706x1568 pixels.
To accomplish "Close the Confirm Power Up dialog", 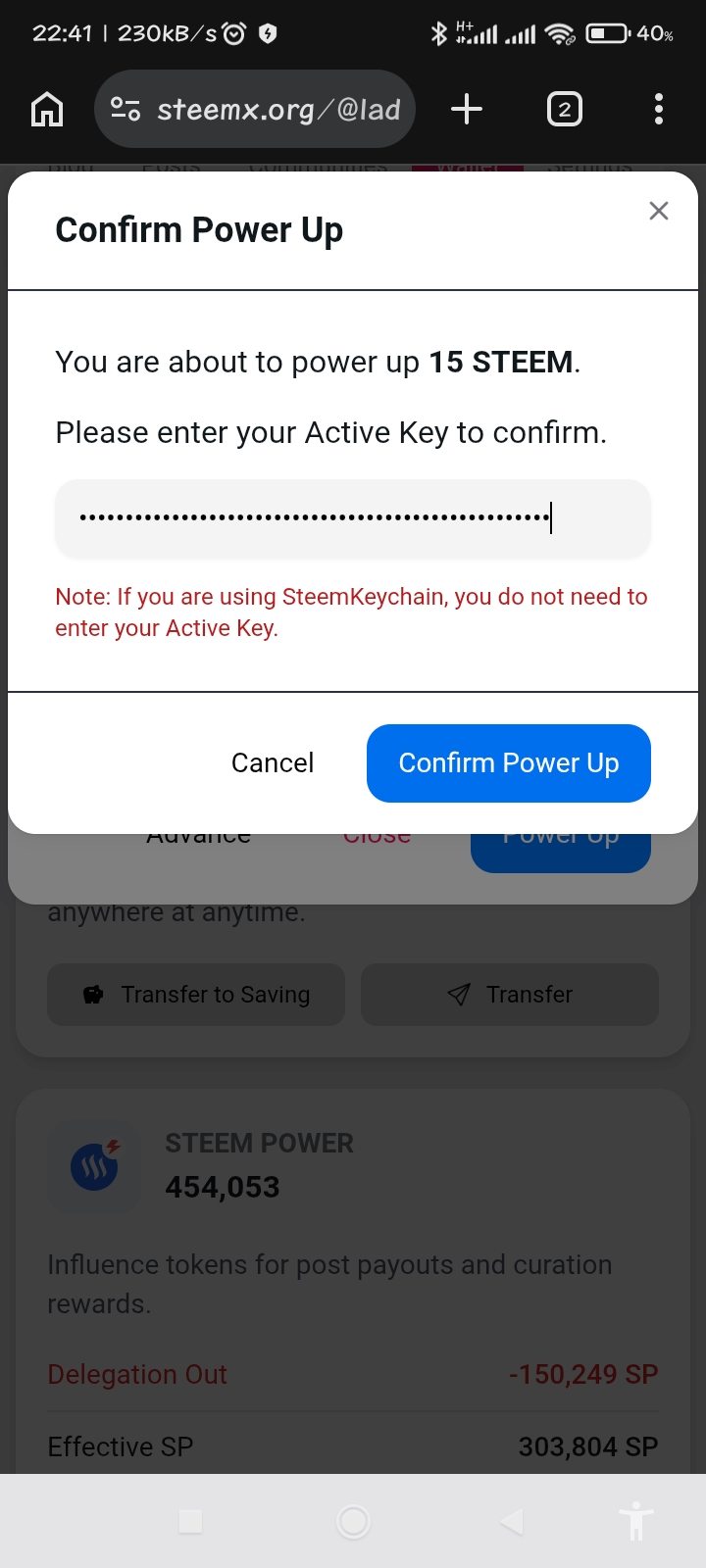I will [659, 211].
